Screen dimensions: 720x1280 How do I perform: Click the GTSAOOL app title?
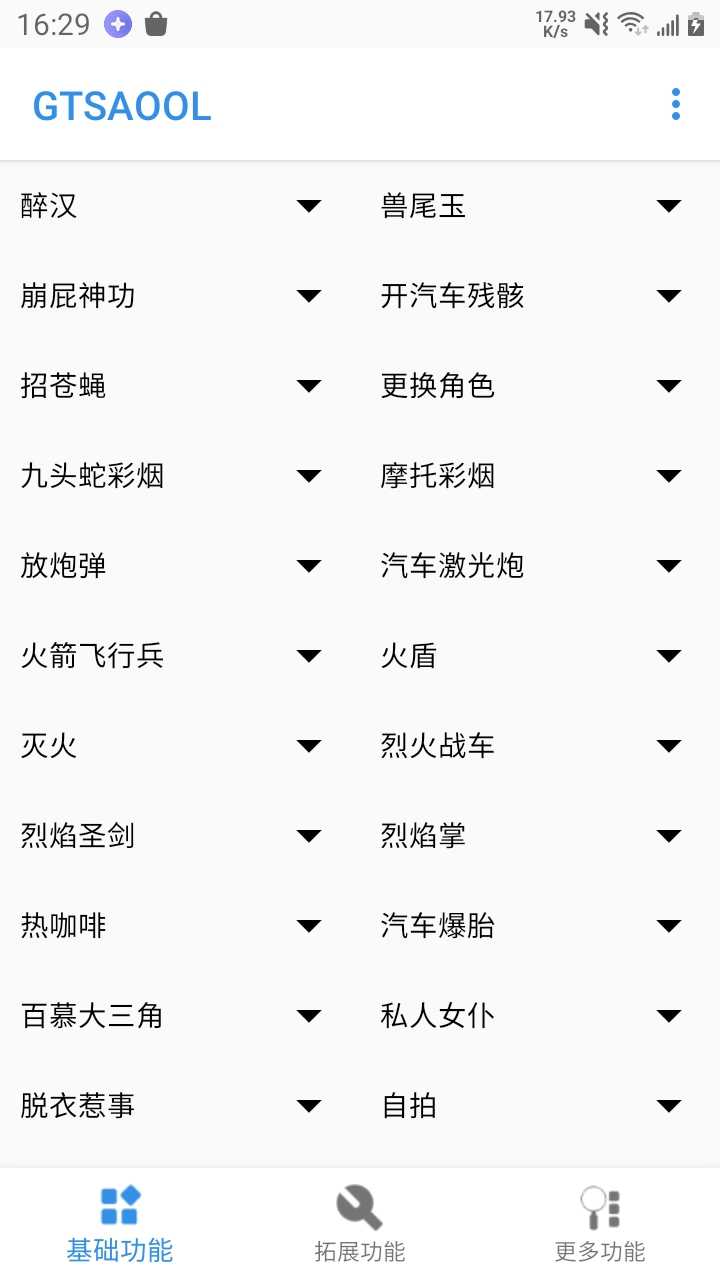pyautogui.click(x=121, y=104)
